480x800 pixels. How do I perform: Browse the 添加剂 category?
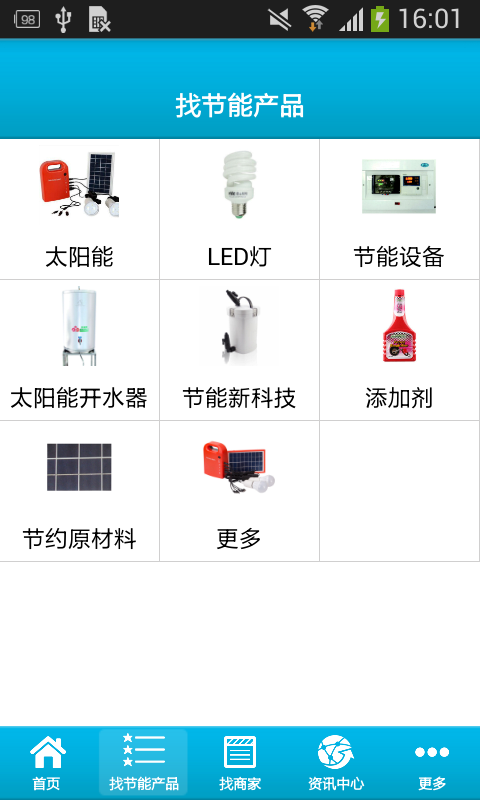coord(399,350)
